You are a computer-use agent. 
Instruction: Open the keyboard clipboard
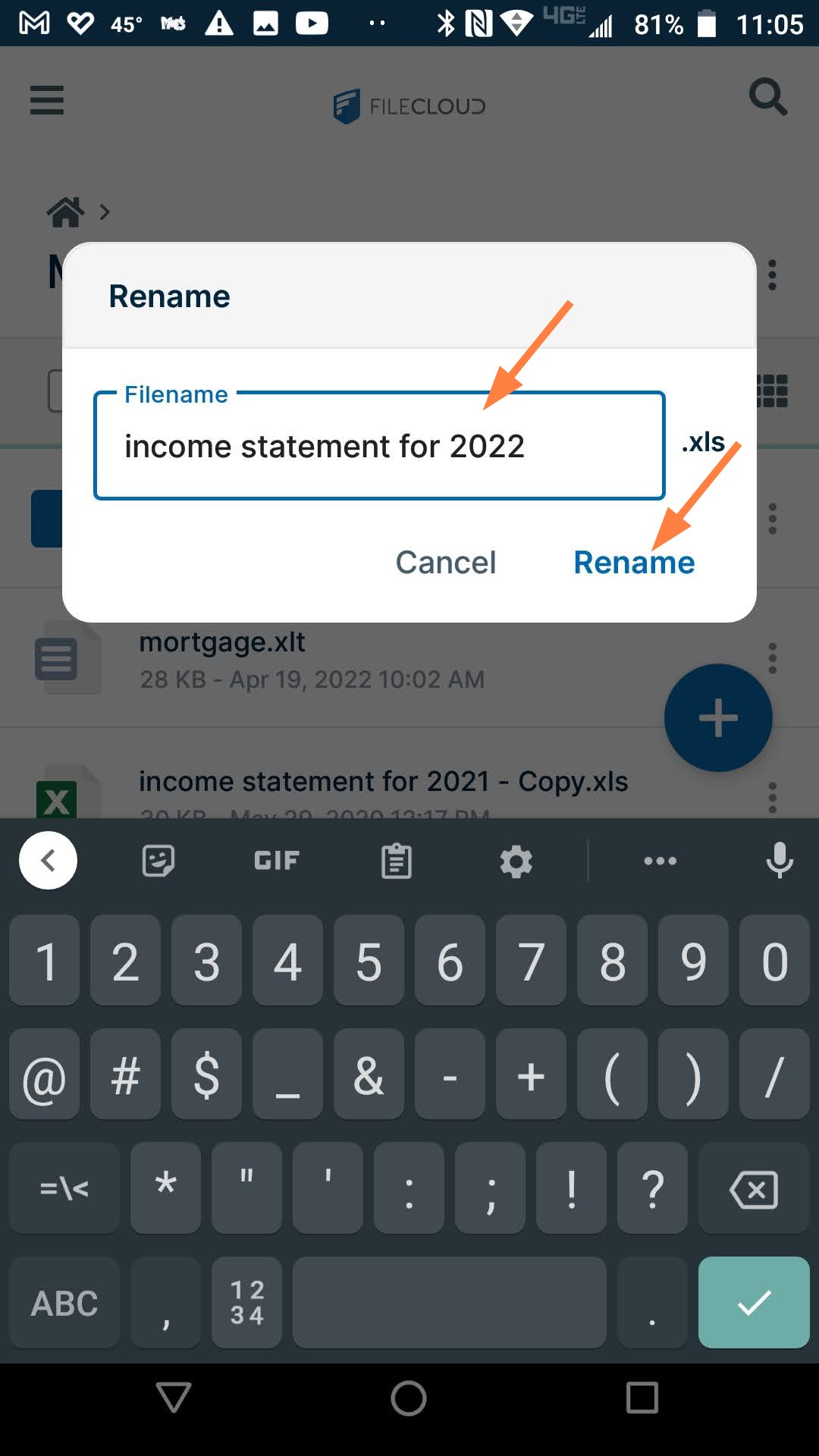[x=396, y=861]
